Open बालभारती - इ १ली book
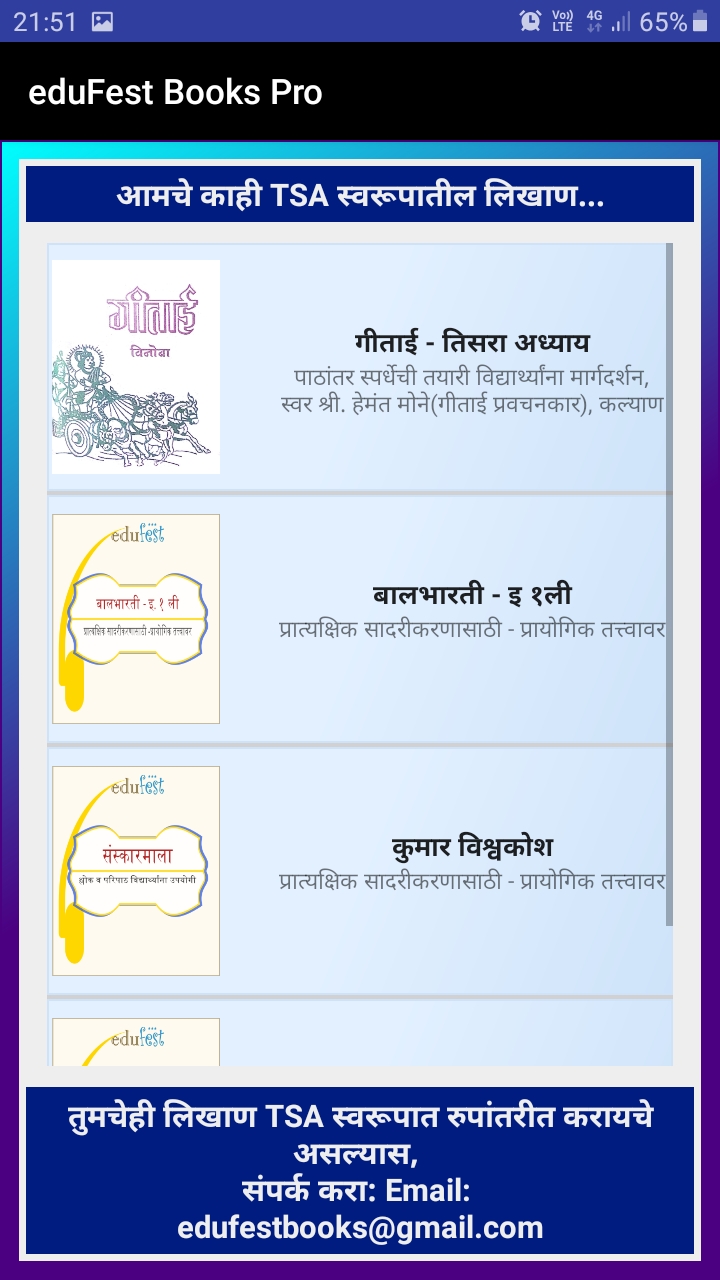Screen dimensions: 720x1280 point(360,618)
